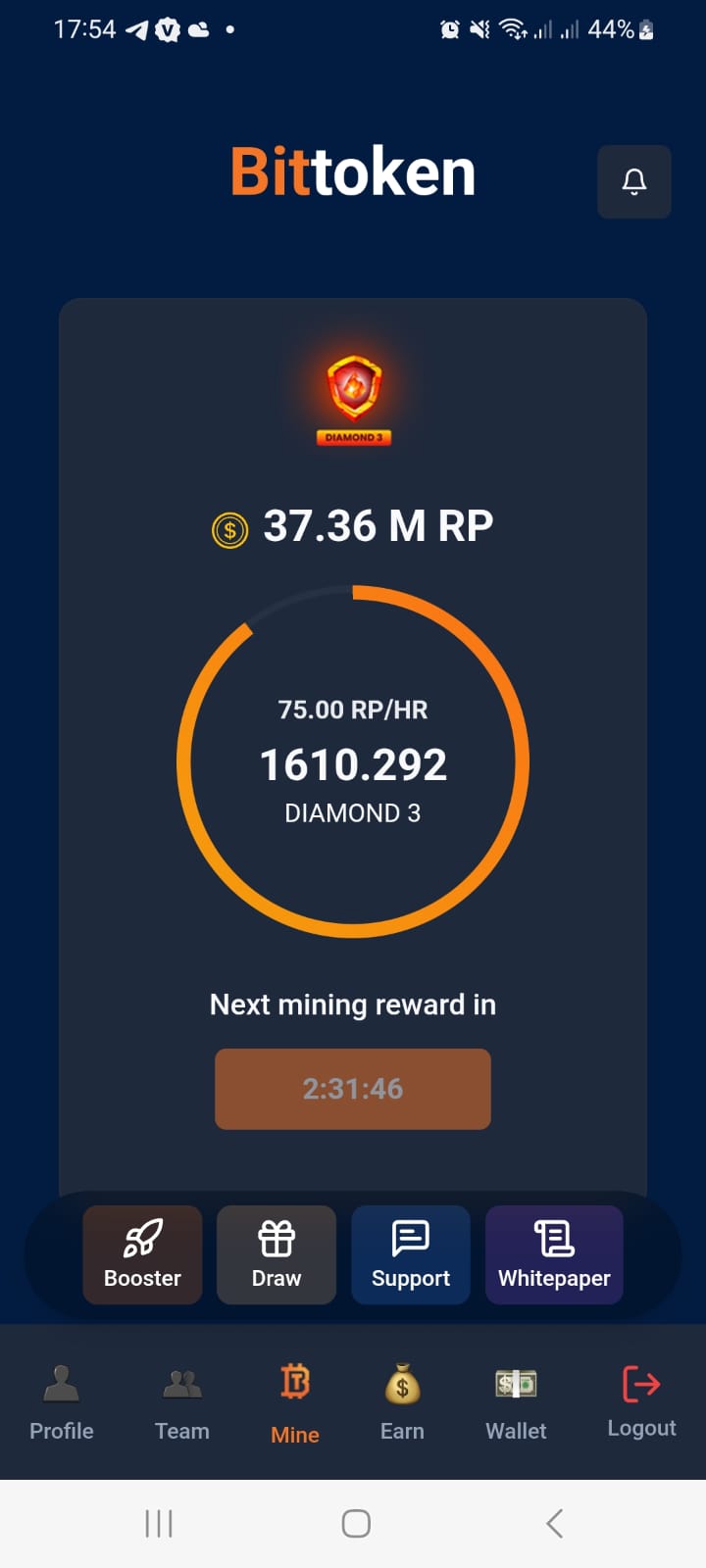Go to the Team tab

(182, 1402)
